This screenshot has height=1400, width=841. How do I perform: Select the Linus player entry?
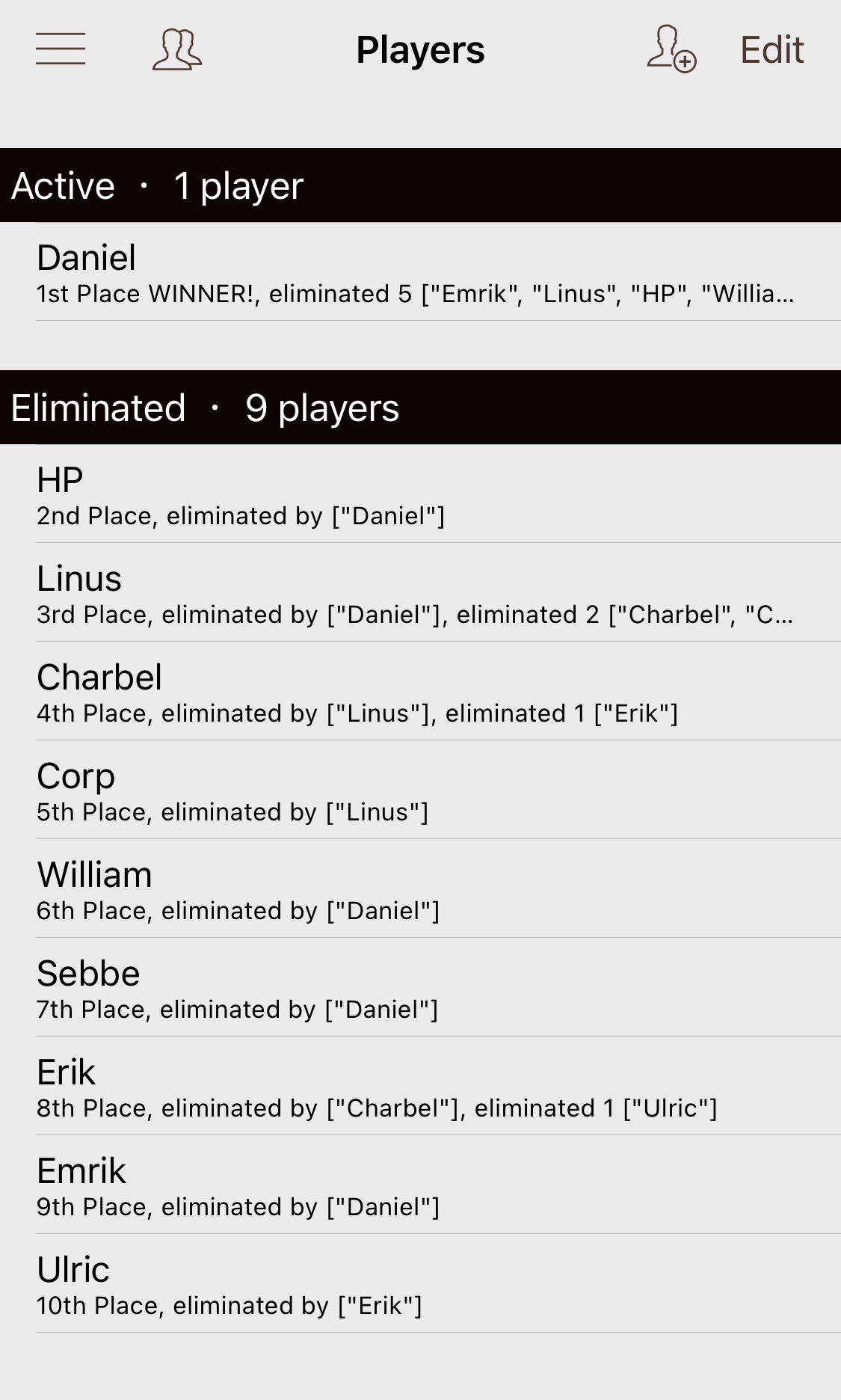coord(420,592)
